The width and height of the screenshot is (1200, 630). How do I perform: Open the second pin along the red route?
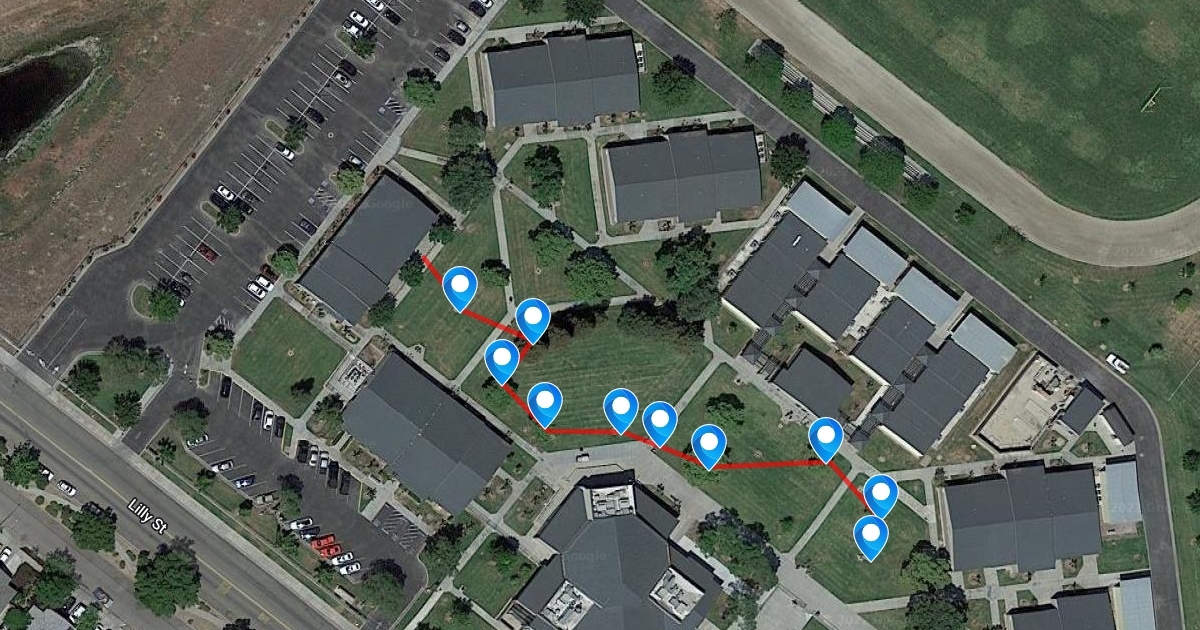pyautogui.click(x=533, y=318)
